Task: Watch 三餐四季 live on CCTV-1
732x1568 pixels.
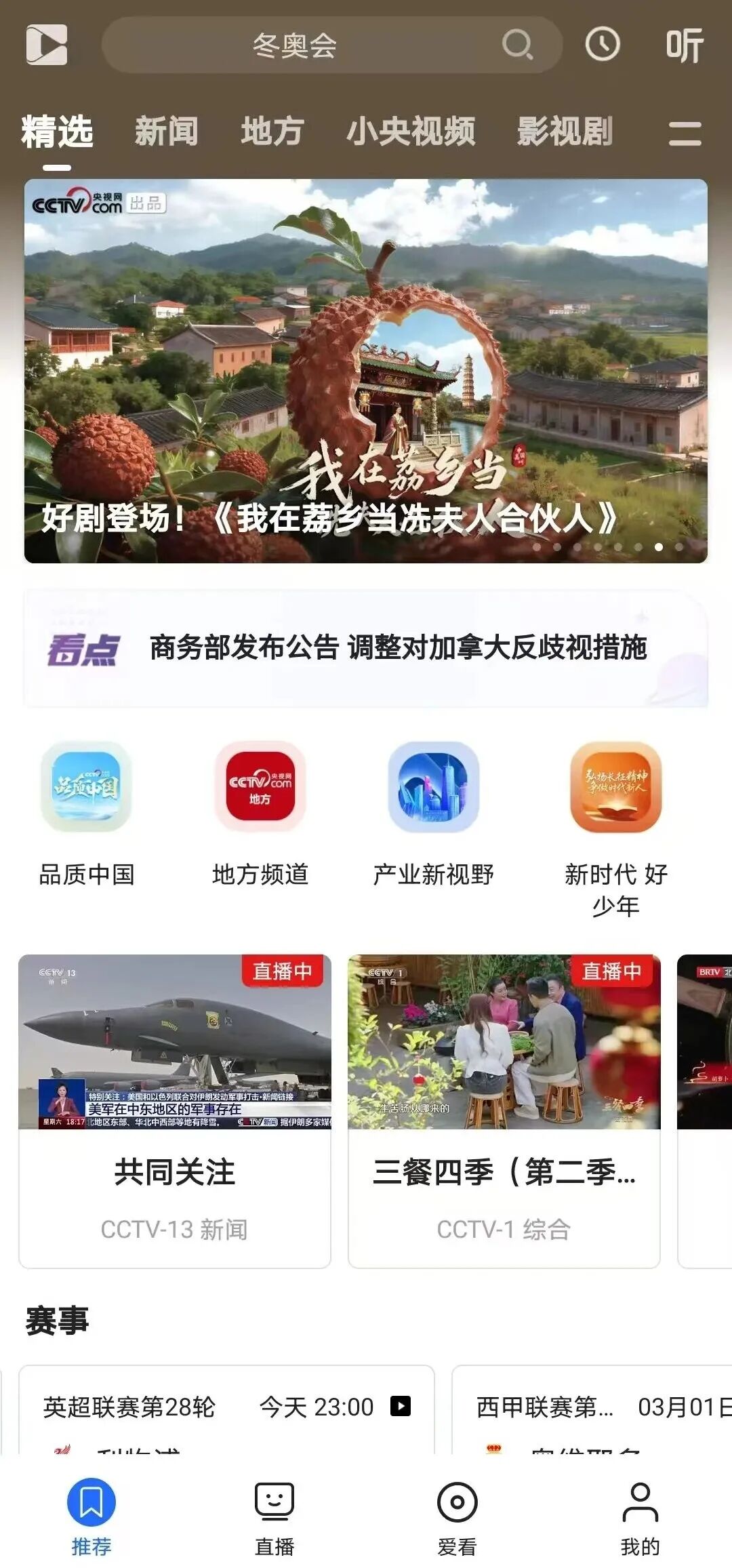Action: point(504,1110)
